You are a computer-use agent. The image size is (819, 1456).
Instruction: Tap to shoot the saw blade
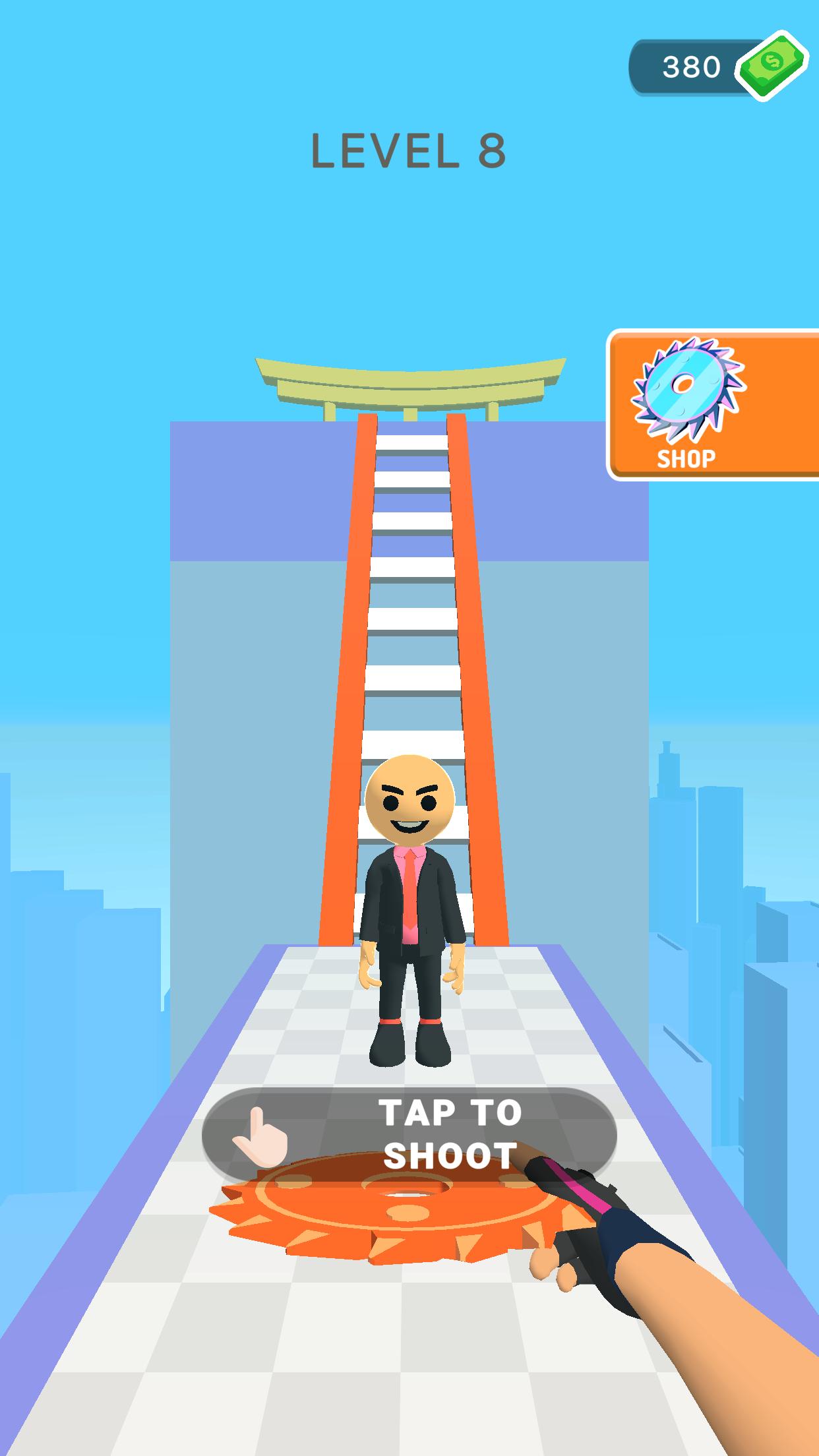[409, 1134]
